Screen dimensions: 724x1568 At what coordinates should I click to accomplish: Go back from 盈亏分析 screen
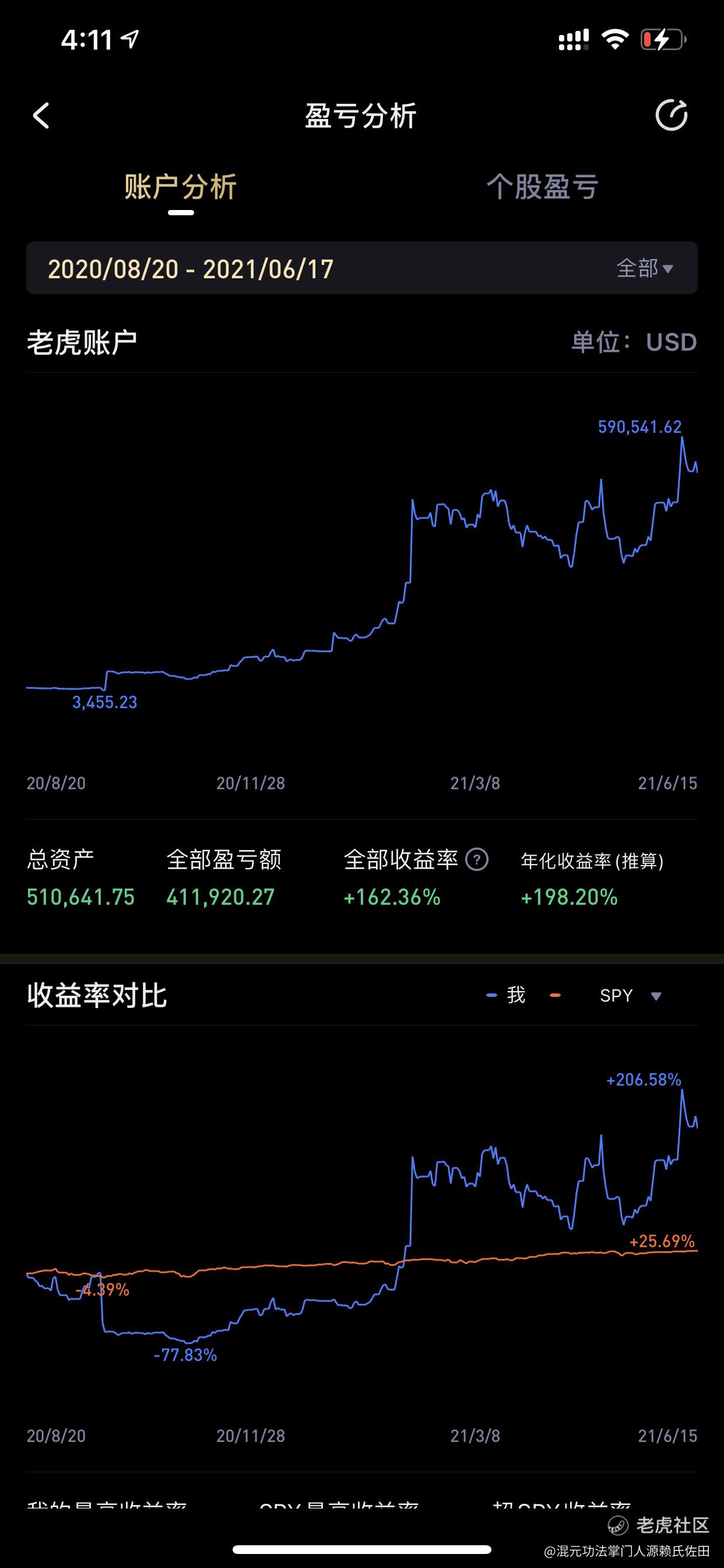tap(41, 116)
